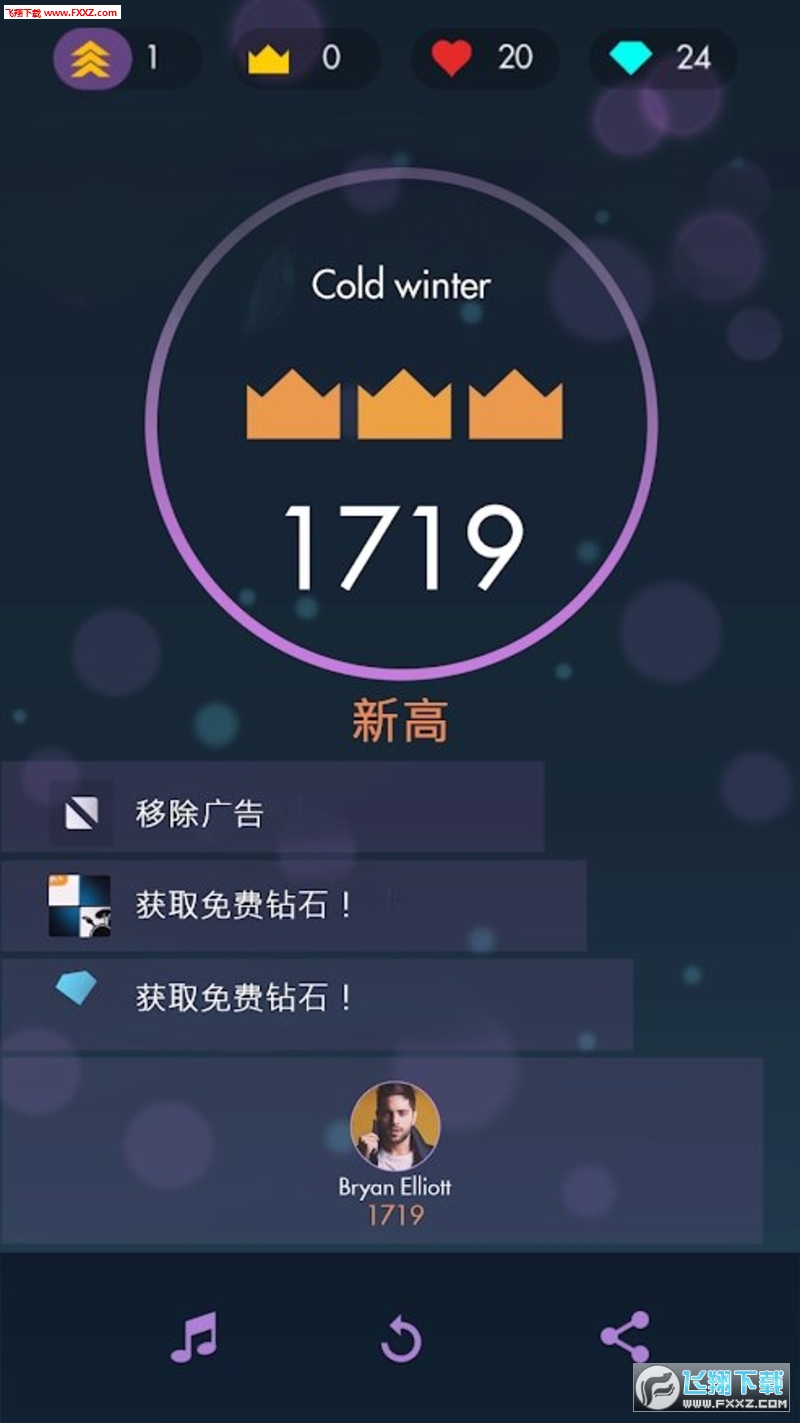This screenshot has width=800, height=1423.
Task: Open the level rank badge
Action: (x=92, y=58)
